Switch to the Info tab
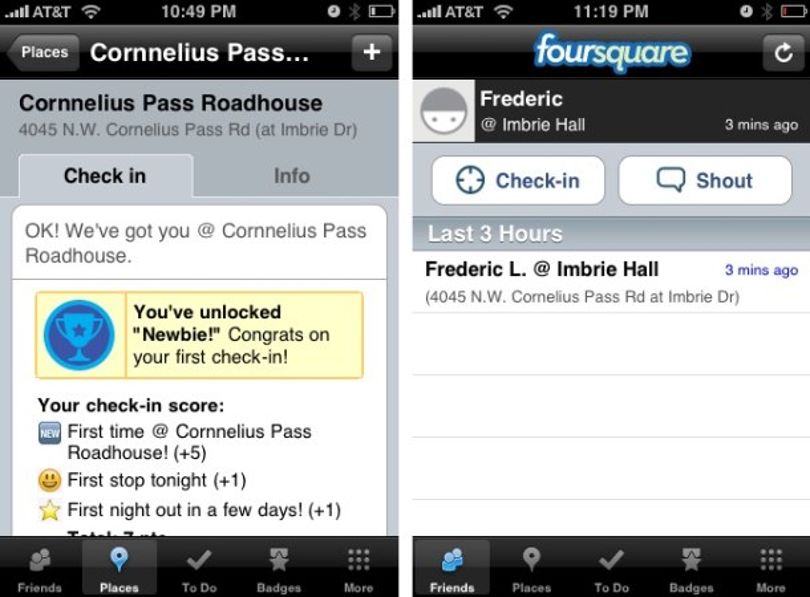 [292, 176]
